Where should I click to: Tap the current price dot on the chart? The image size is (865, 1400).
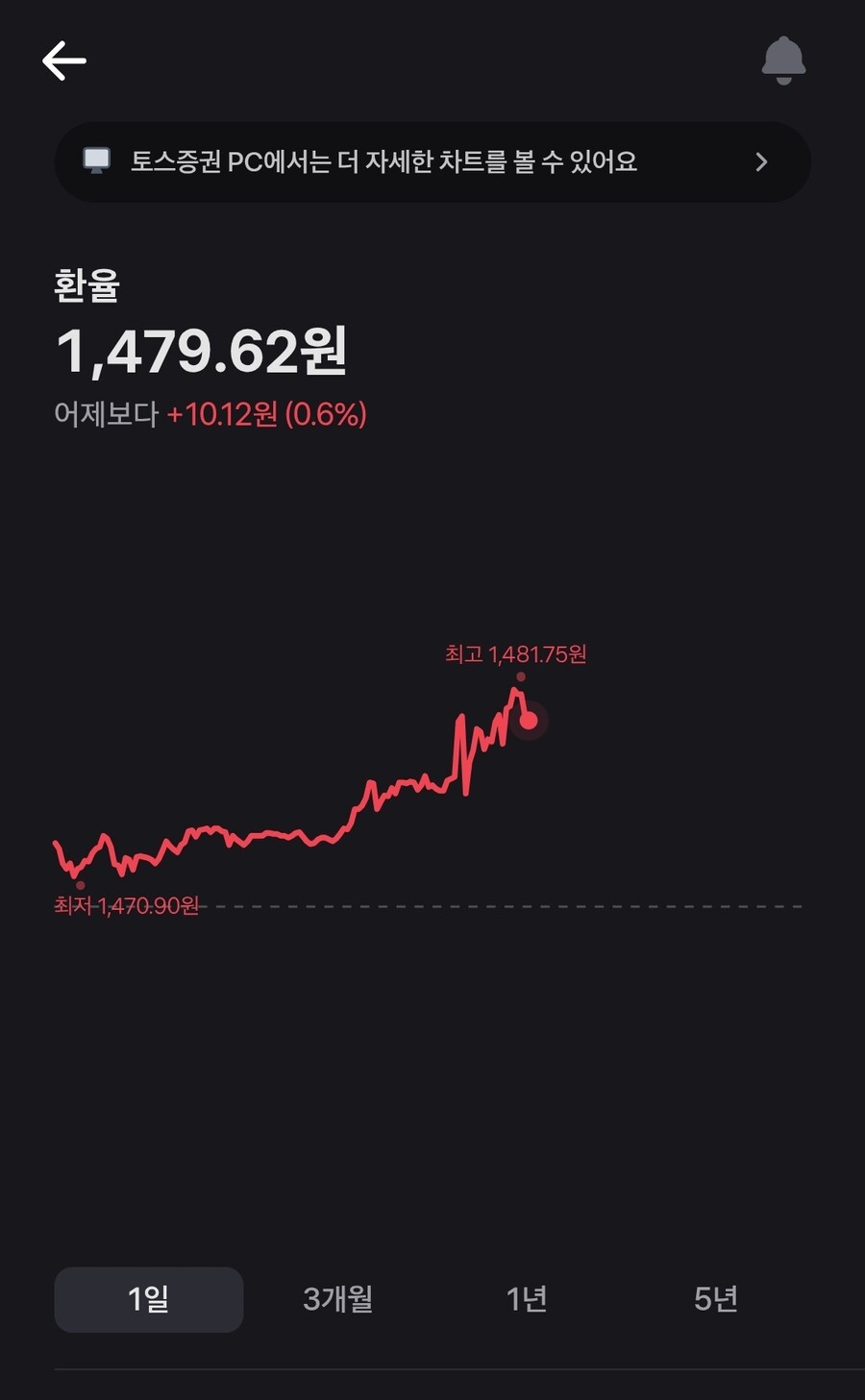click(528, 721)
